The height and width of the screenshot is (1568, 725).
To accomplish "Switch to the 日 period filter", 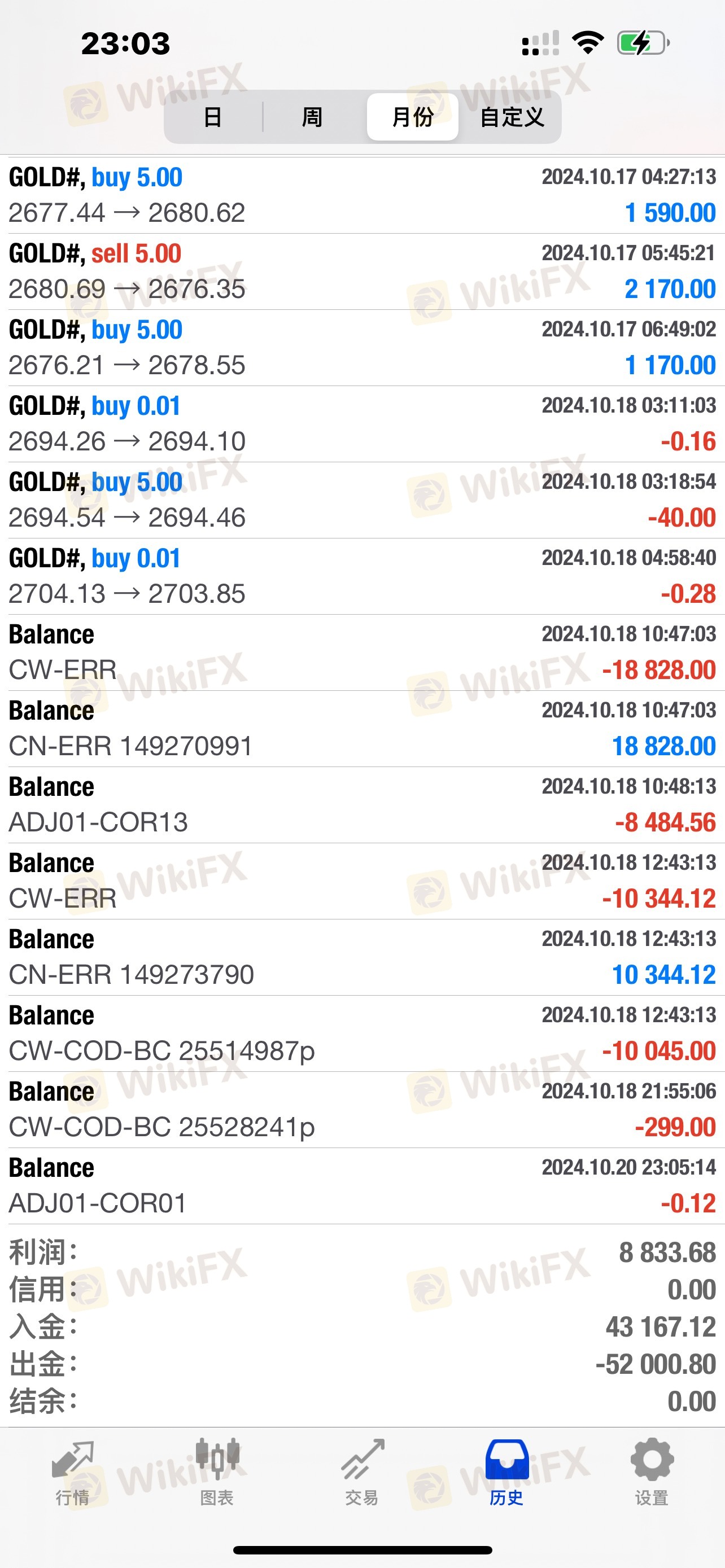I will (x=213, y=117).
